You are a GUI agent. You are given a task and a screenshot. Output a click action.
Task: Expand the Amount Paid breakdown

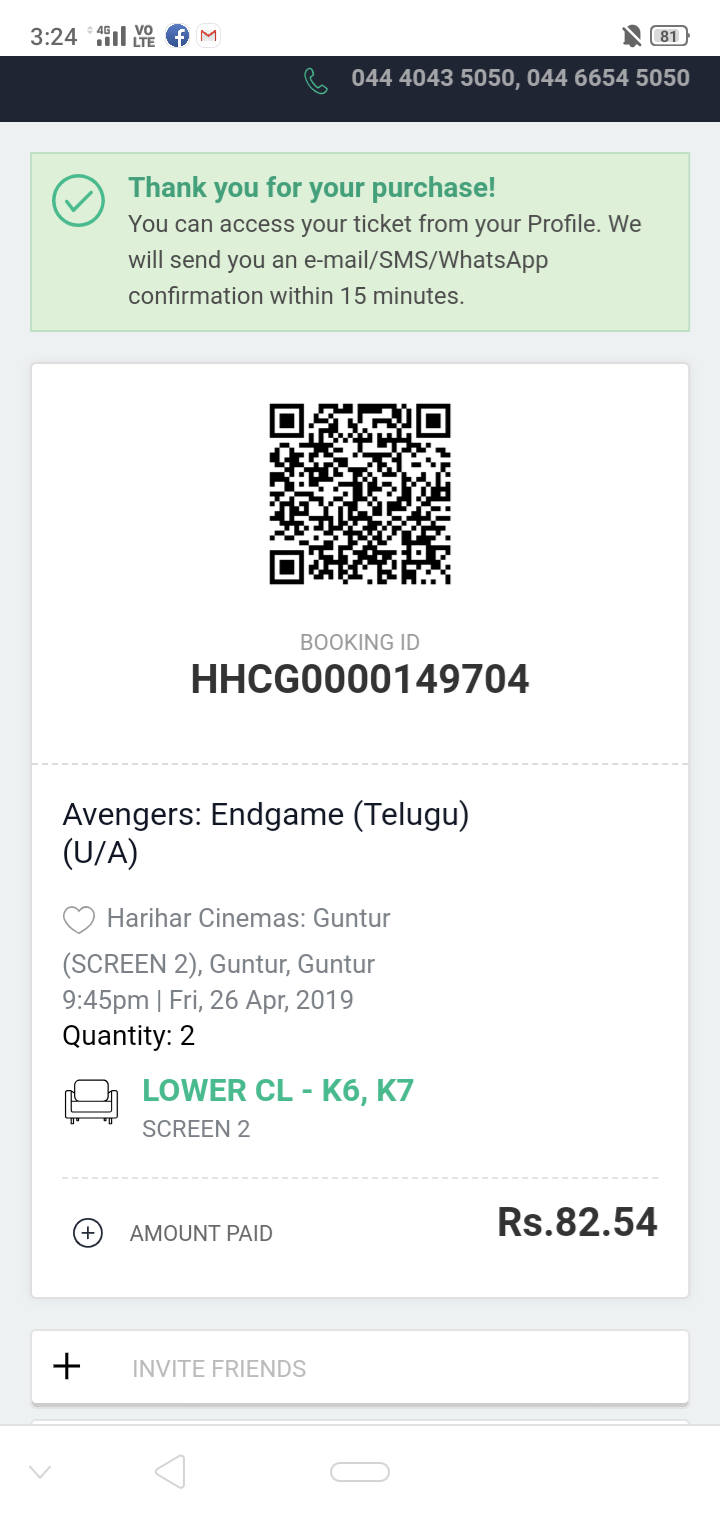pyautogui.click(x=88, y=1233)
